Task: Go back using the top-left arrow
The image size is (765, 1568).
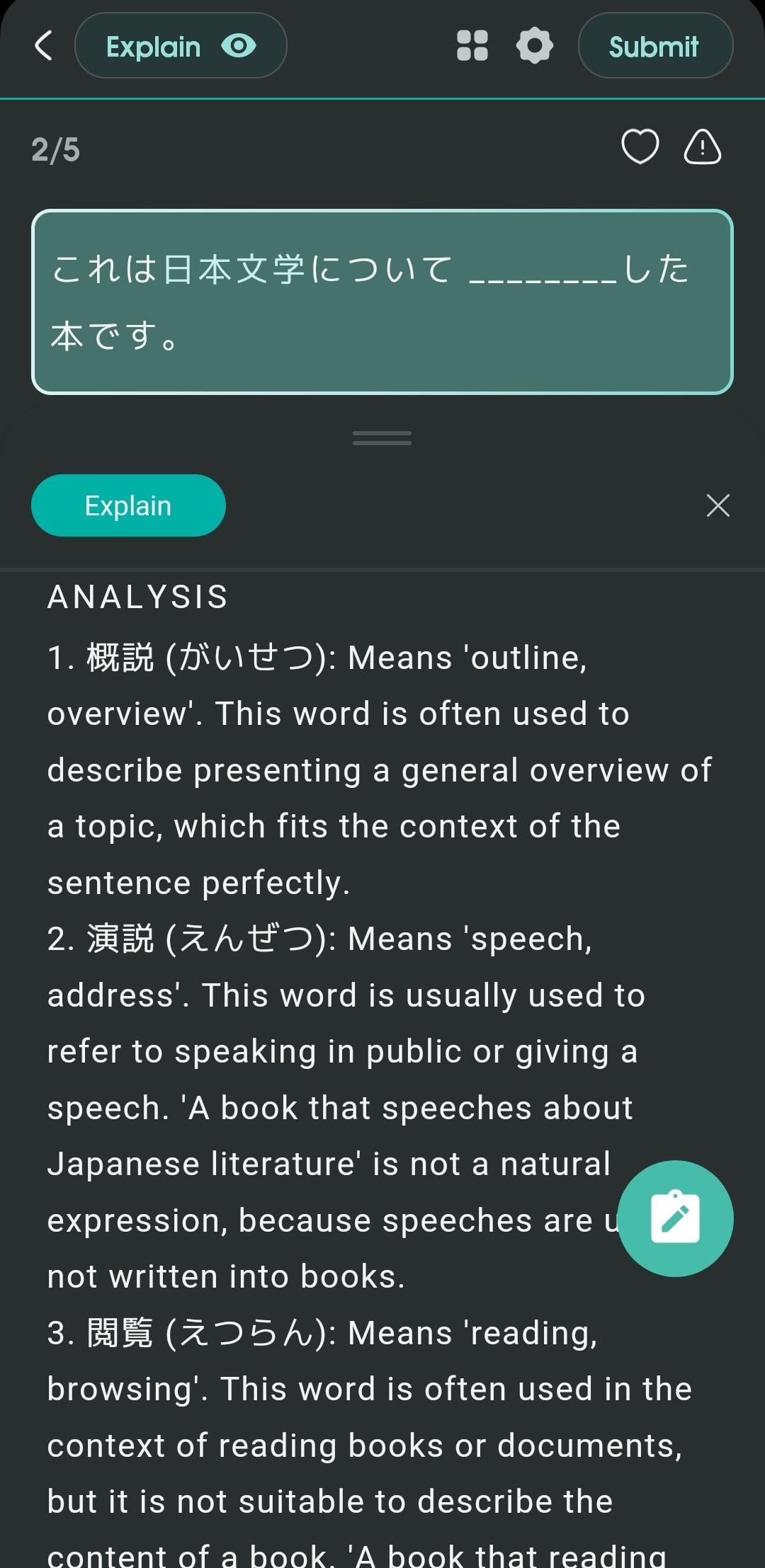Action: click(x=44, y=46)
